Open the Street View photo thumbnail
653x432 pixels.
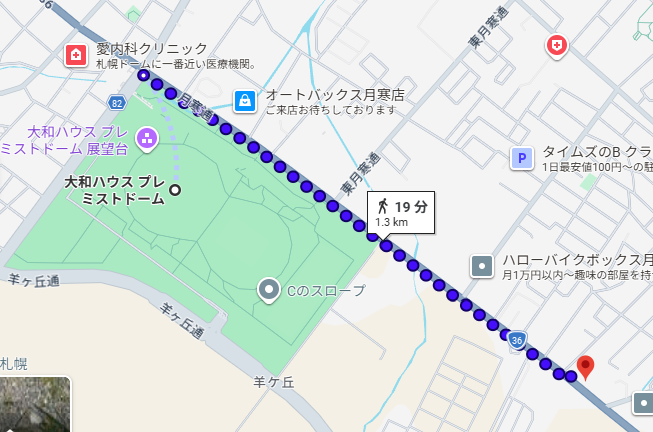(35, 404)
